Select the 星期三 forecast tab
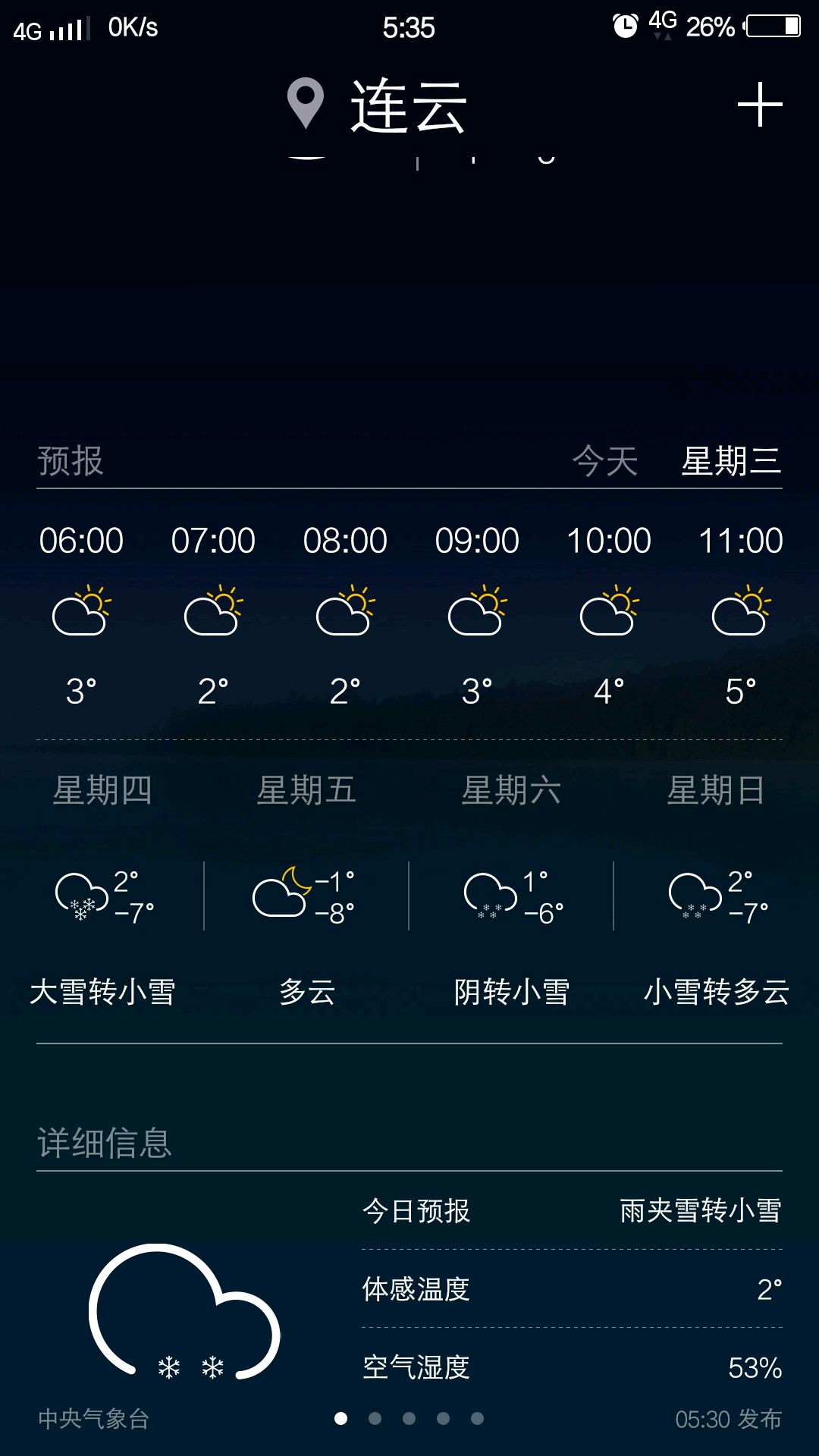Viewport: 819px width, 1456px height. point(731,461)
